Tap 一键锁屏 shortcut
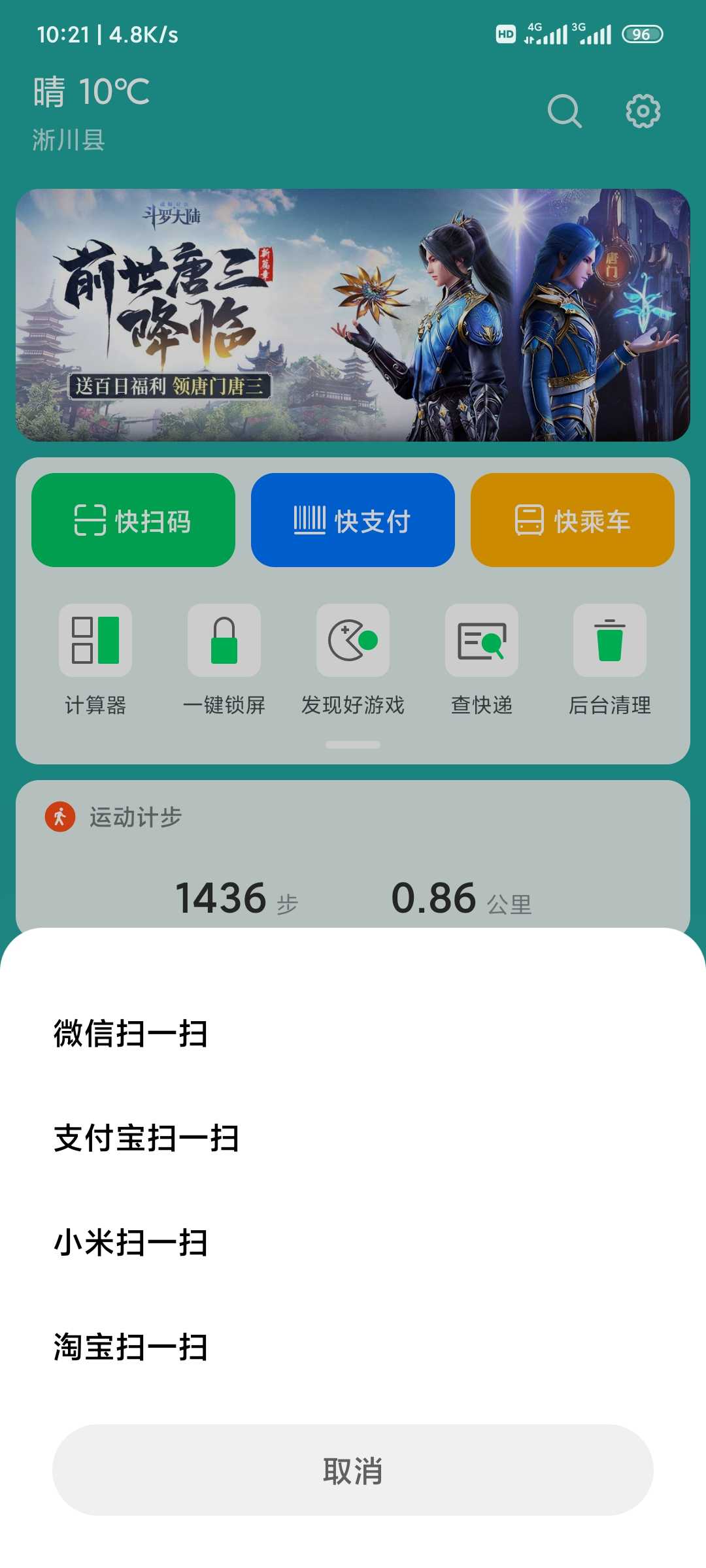 point(224,660)
